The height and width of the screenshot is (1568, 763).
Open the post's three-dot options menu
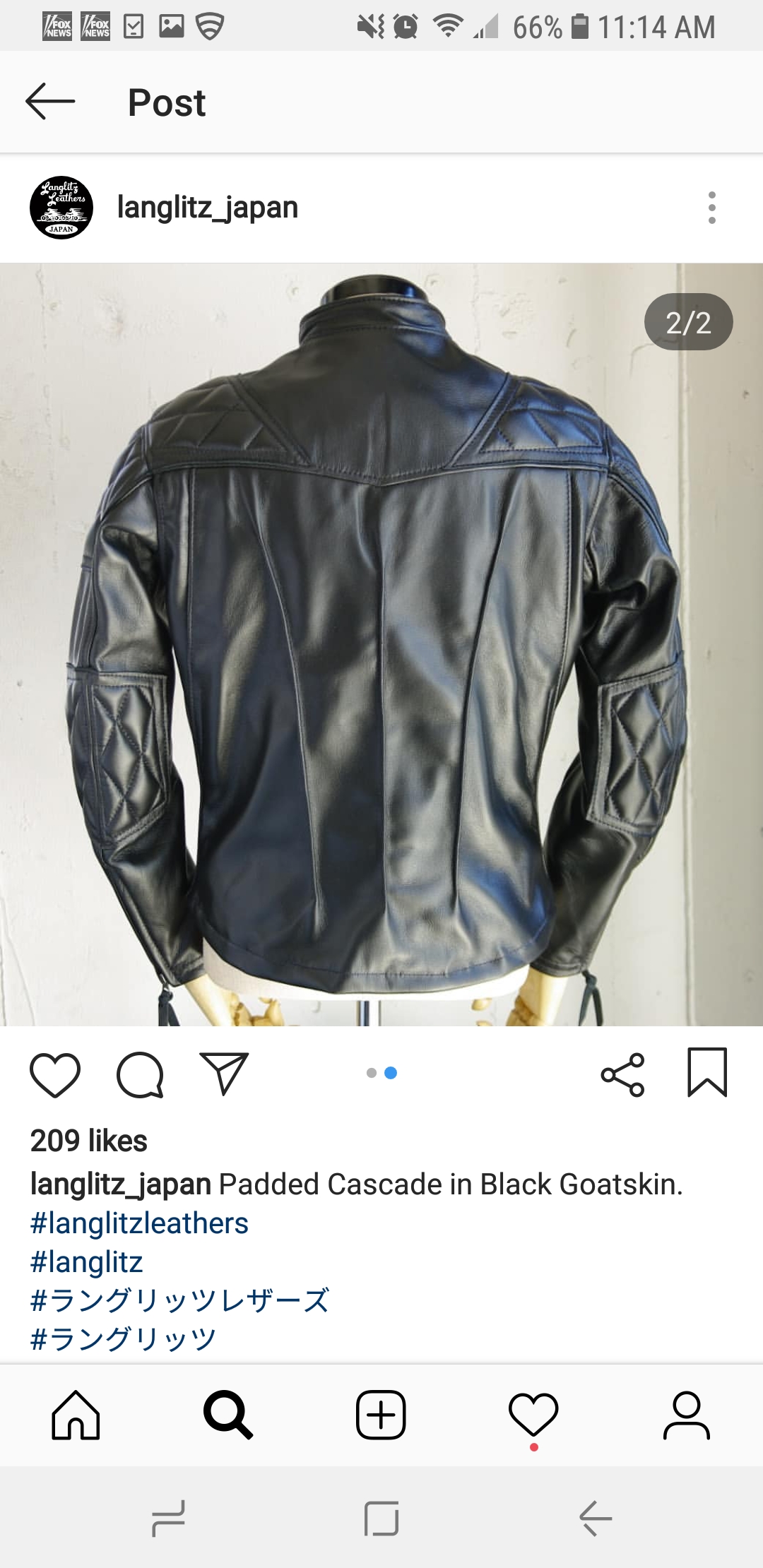711,208
